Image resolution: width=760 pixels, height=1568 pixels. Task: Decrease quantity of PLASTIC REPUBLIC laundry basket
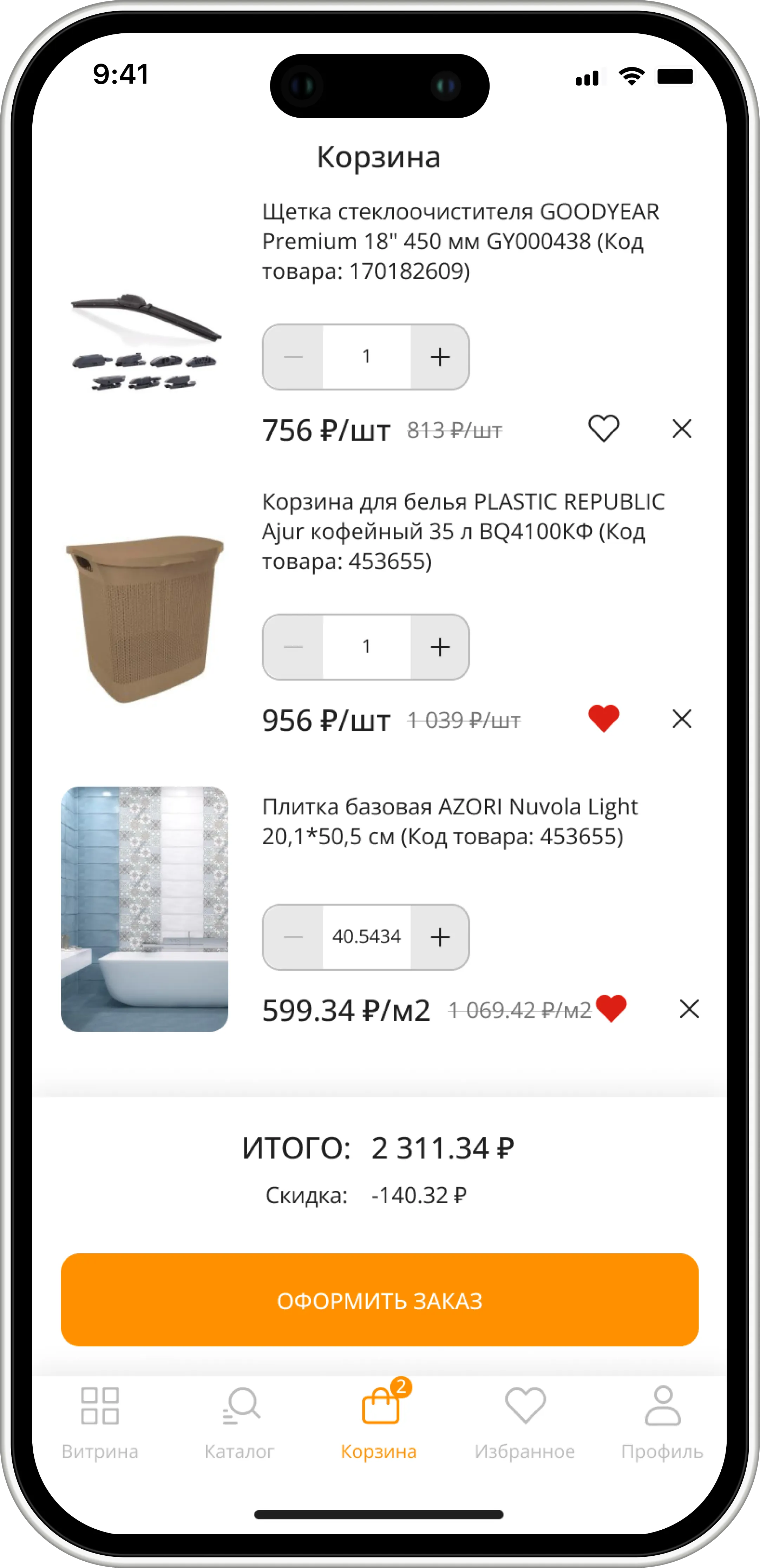tap(293, 647)
